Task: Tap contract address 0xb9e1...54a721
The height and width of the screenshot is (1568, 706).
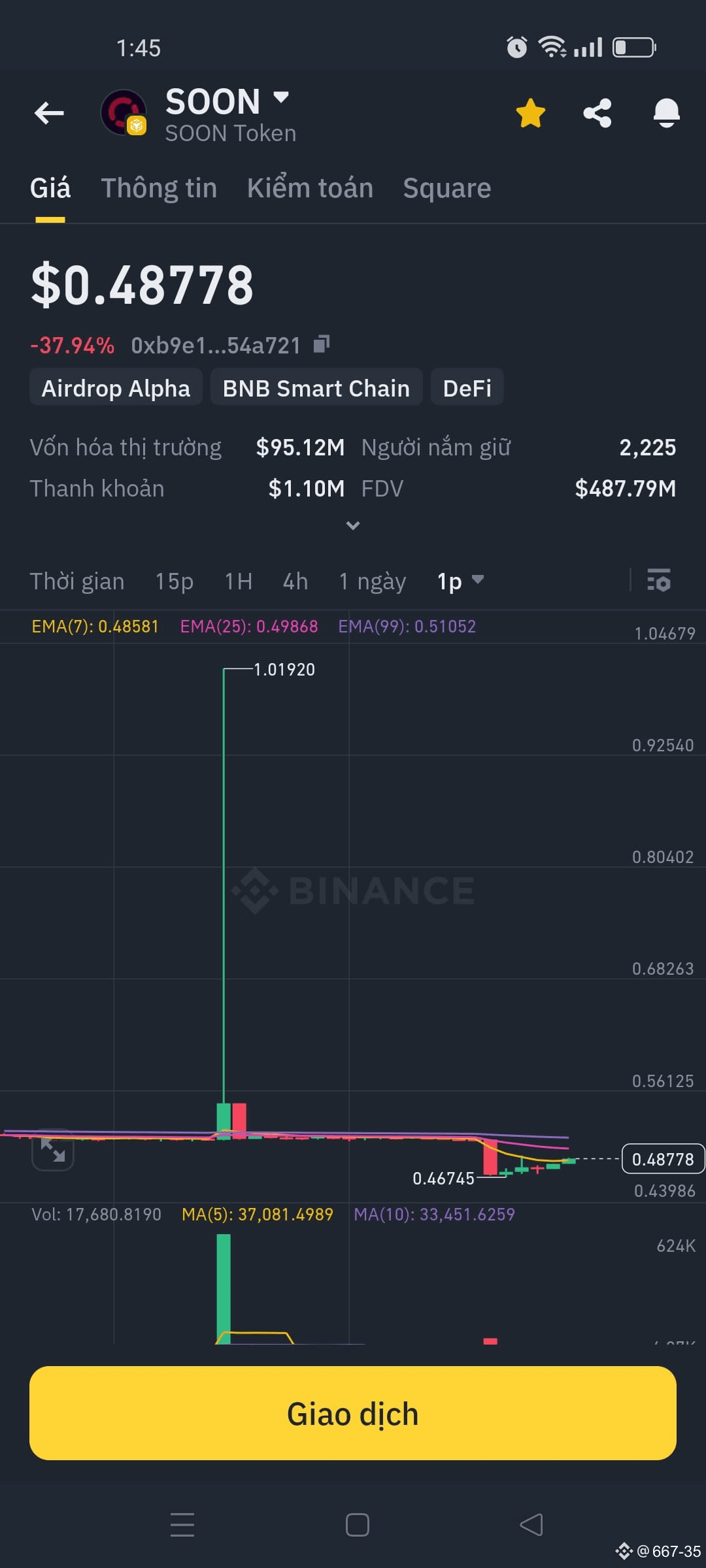Action: click(x=216, y=344)
